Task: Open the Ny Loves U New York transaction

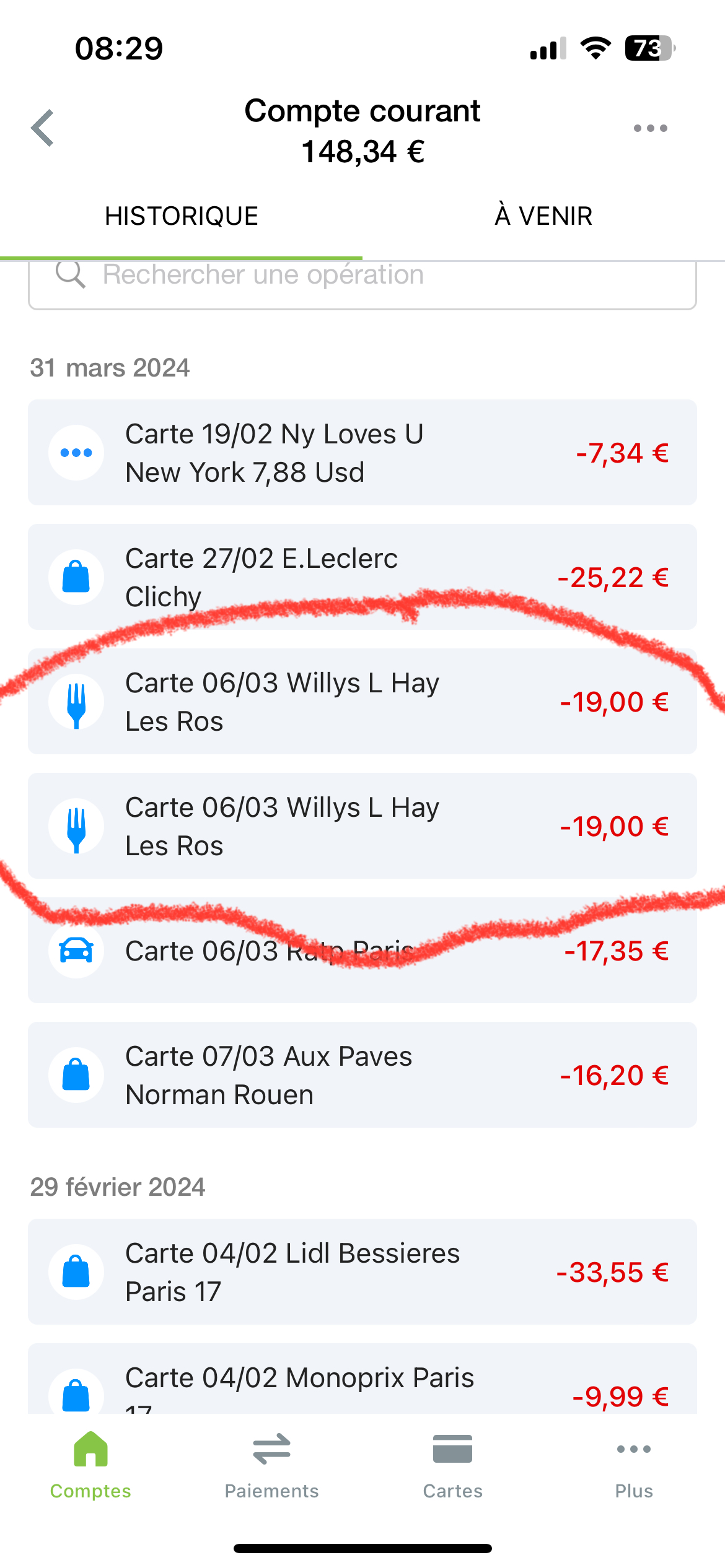Action: (362, 453)
